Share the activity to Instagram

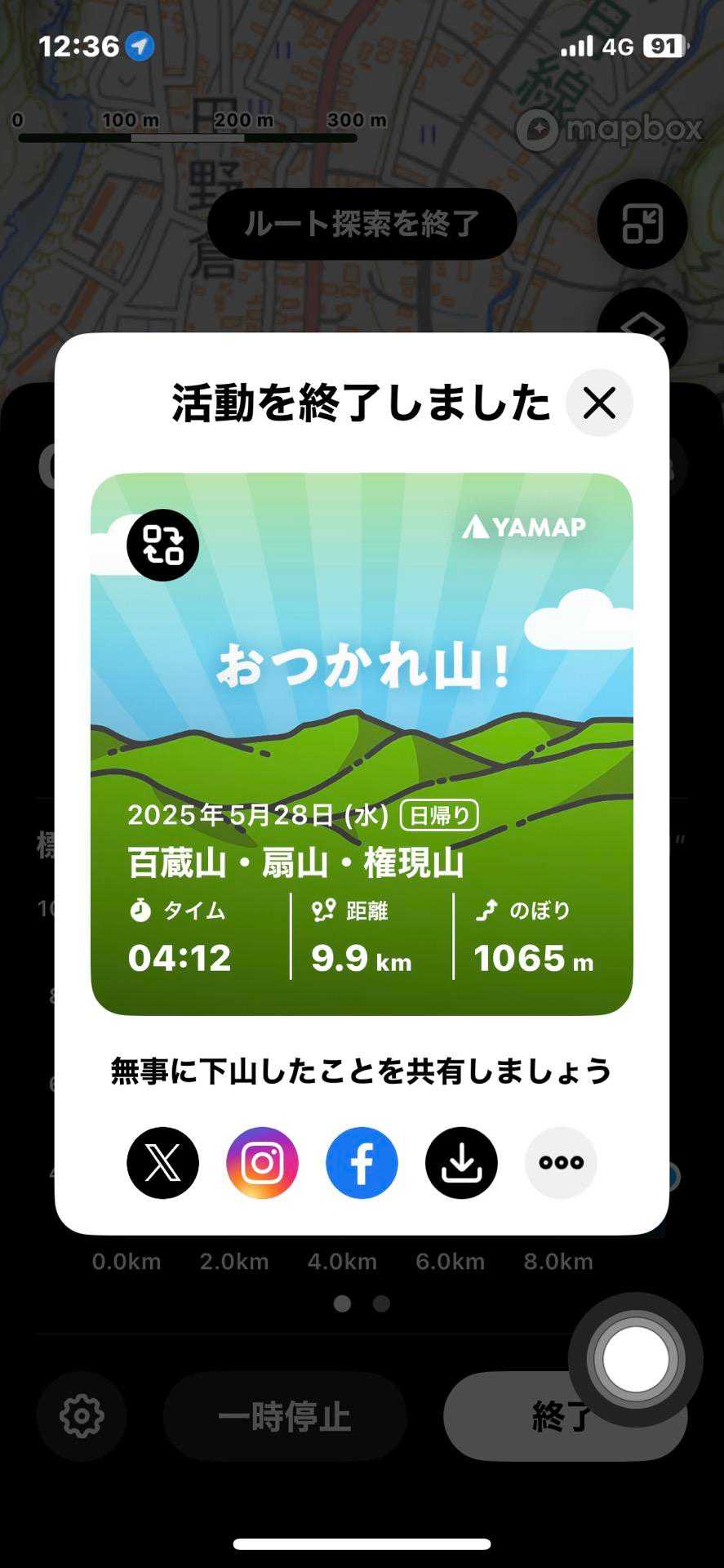pos(262,1162)
